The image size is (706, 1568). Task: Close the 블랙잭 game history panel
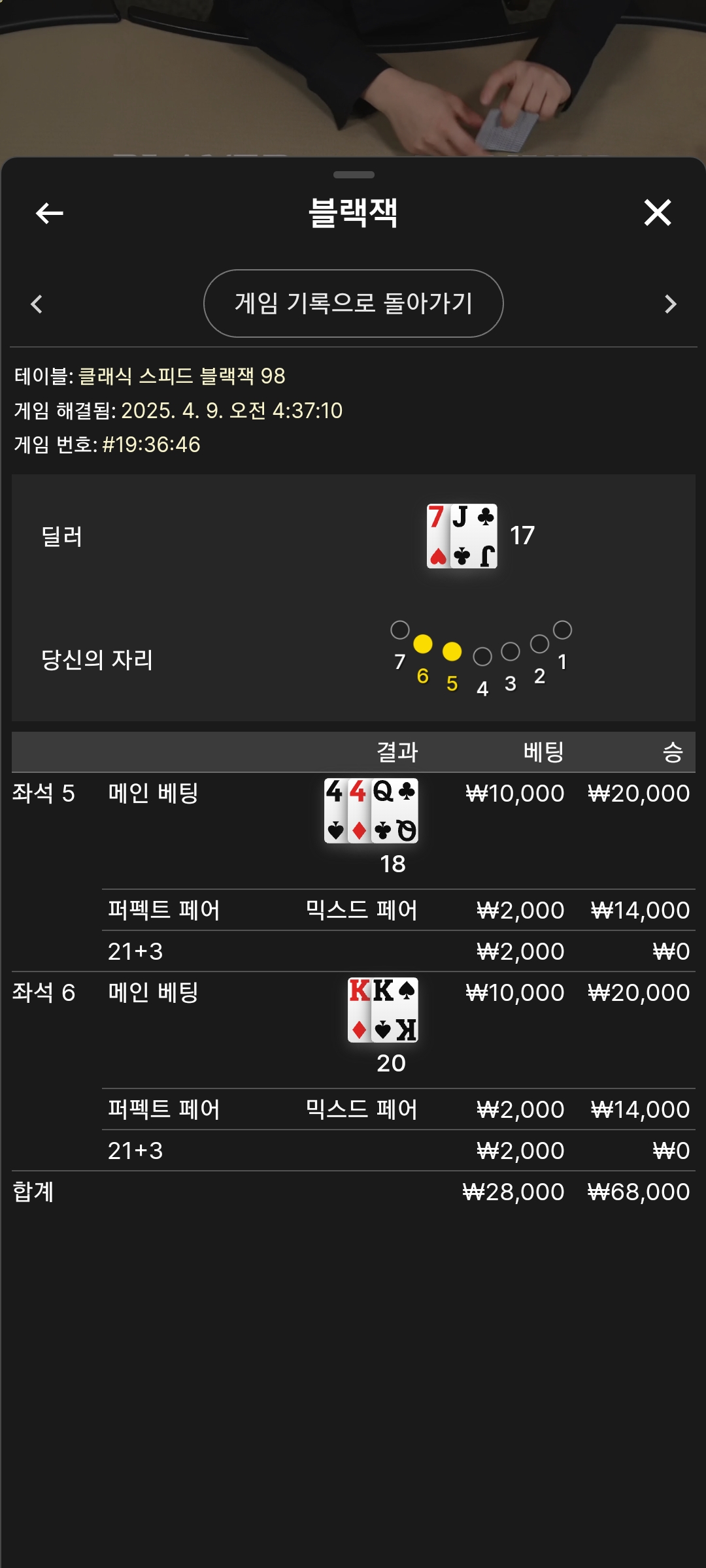657,213
